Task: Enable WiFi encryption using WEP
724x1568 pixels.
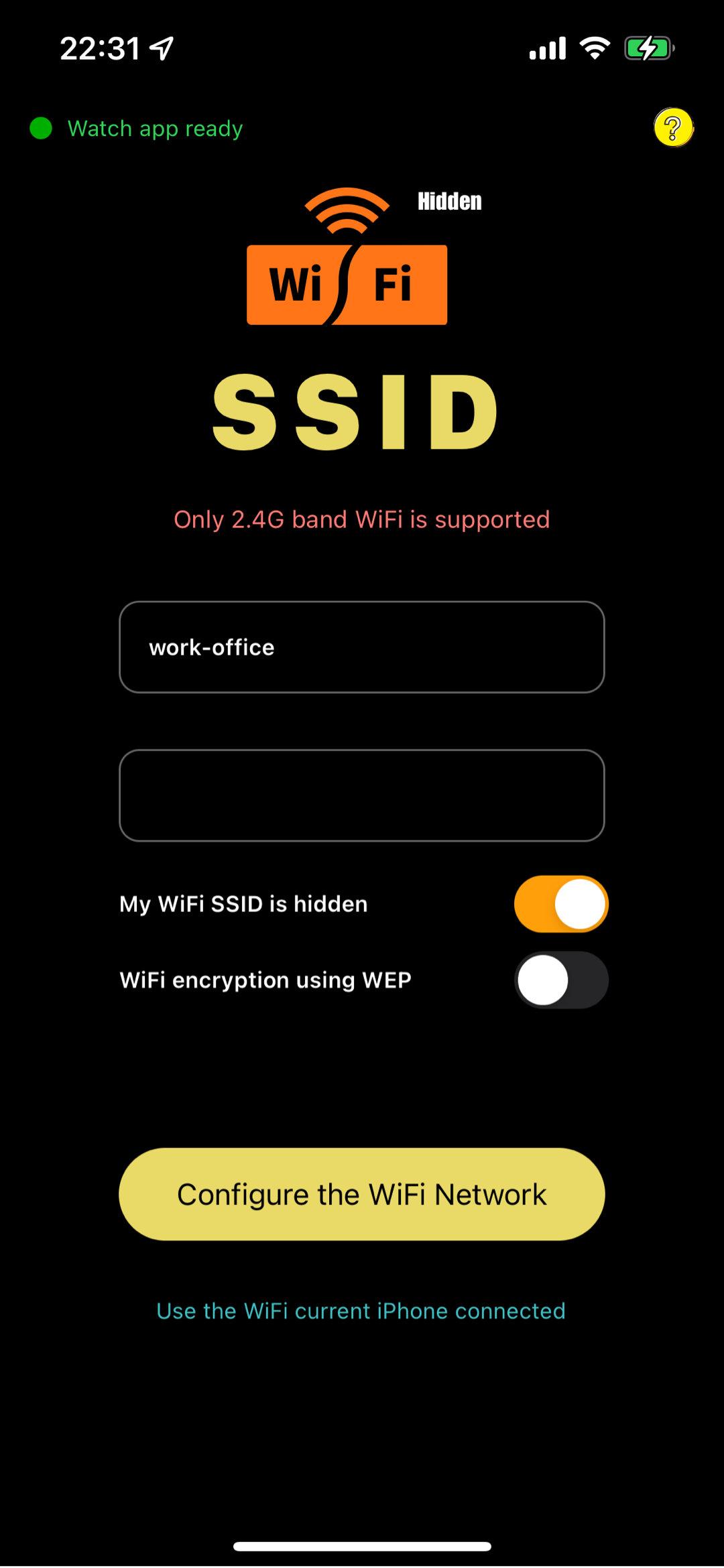Action: tap(560, 980)
